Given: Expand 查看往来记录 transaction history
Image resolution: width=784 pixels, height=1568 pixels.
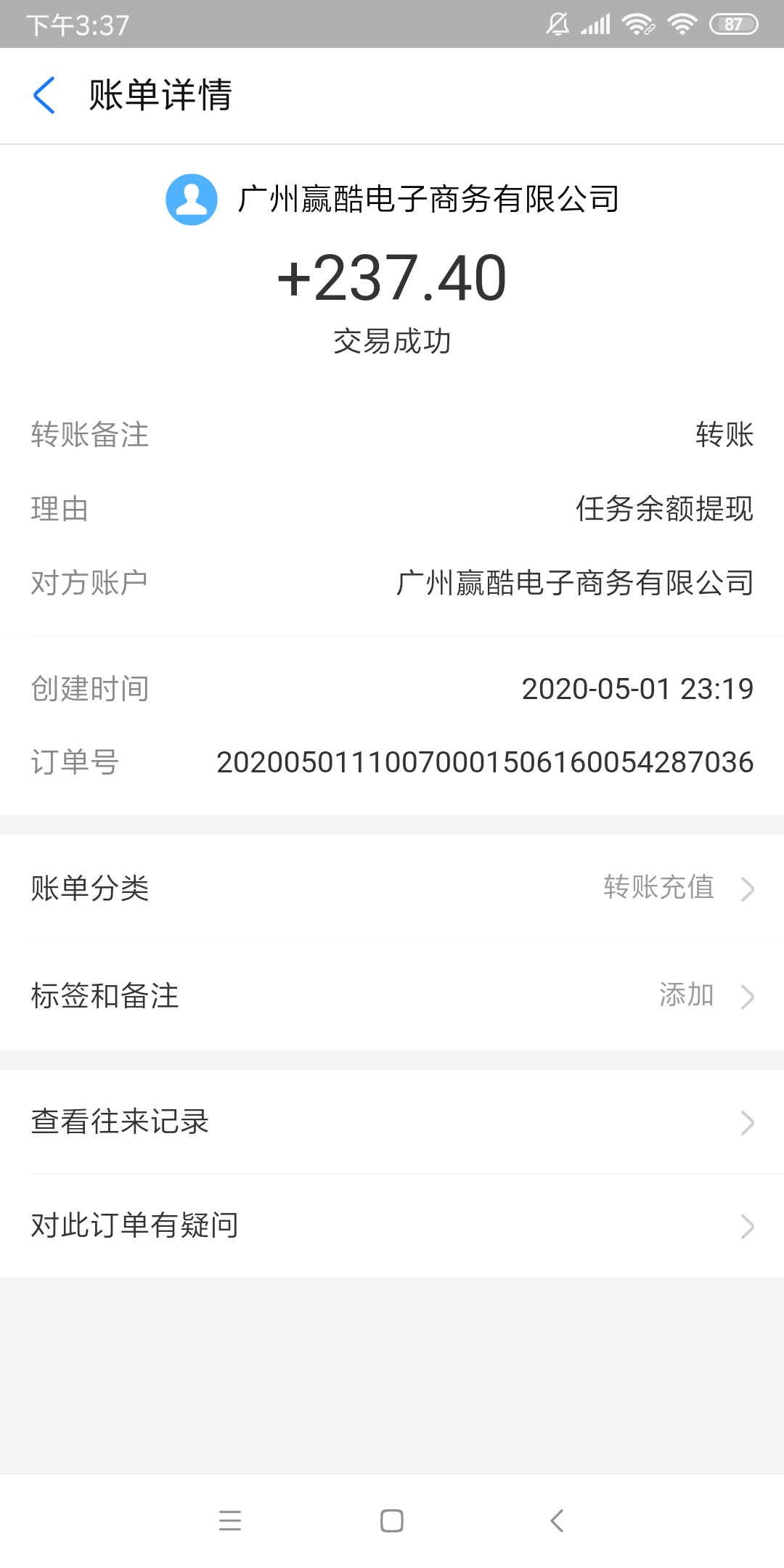Looking at the screenshot, I should pos(392,1122).
